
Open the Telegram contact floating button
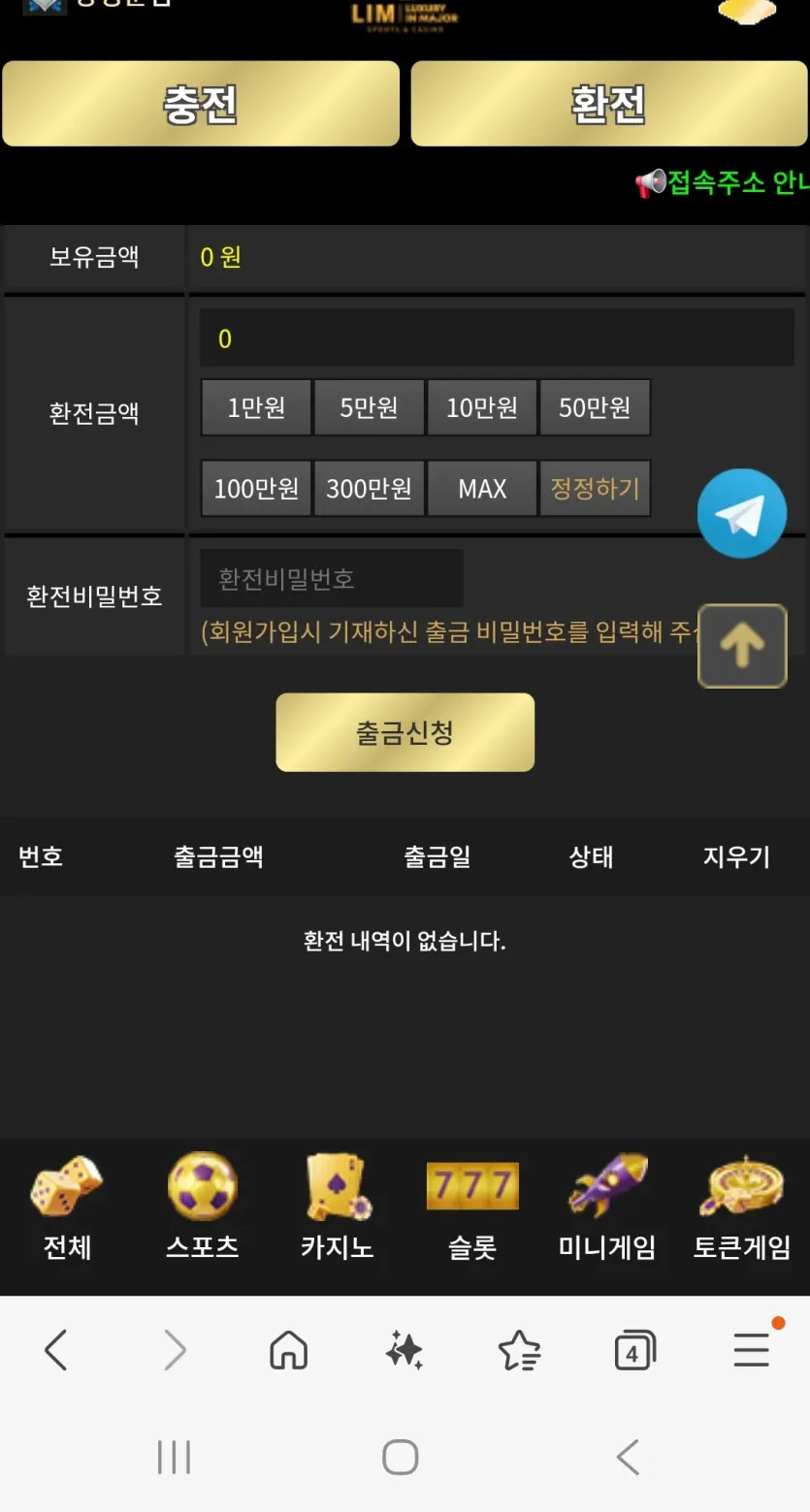pos(742,513)
